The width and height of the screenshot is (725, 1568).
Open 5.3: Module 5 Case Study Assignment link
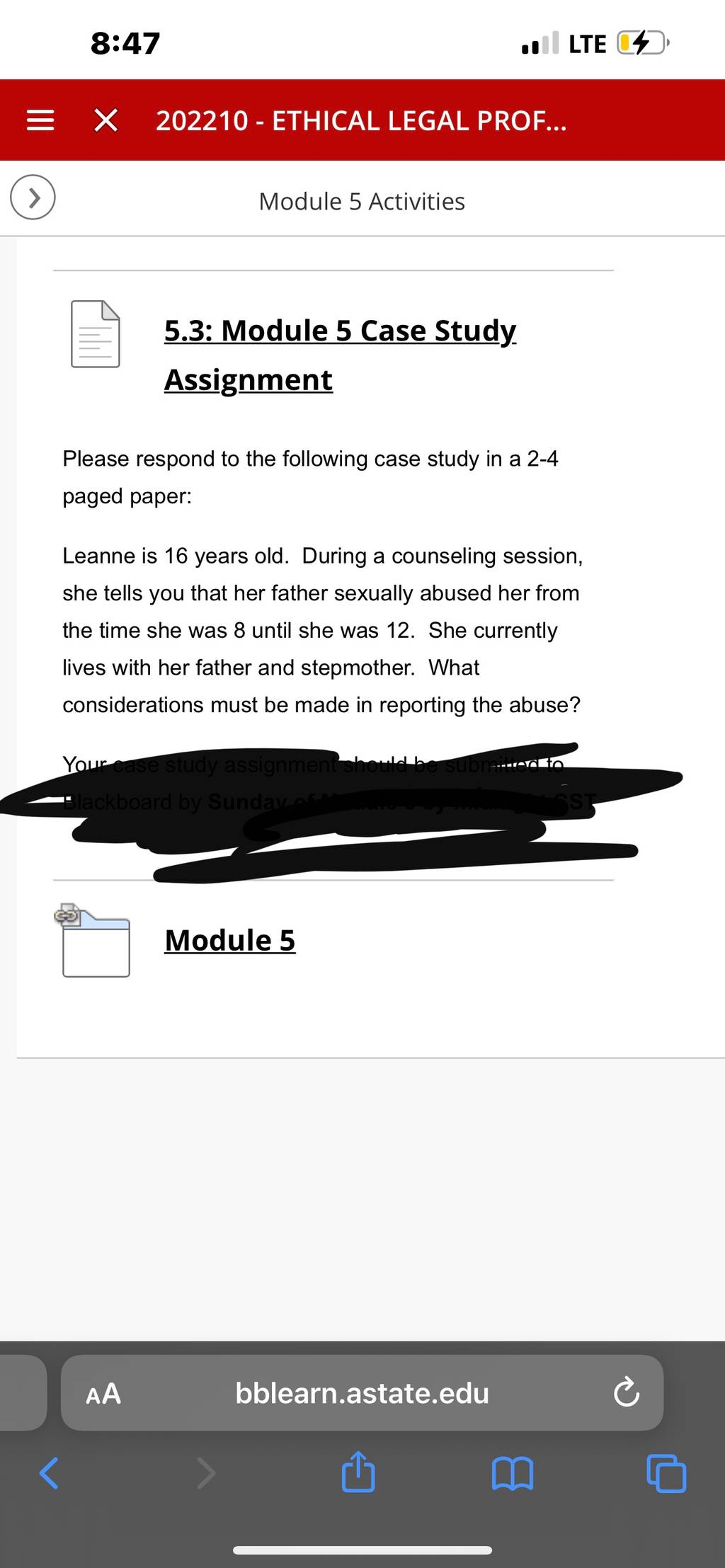click(x=341, y=355)
